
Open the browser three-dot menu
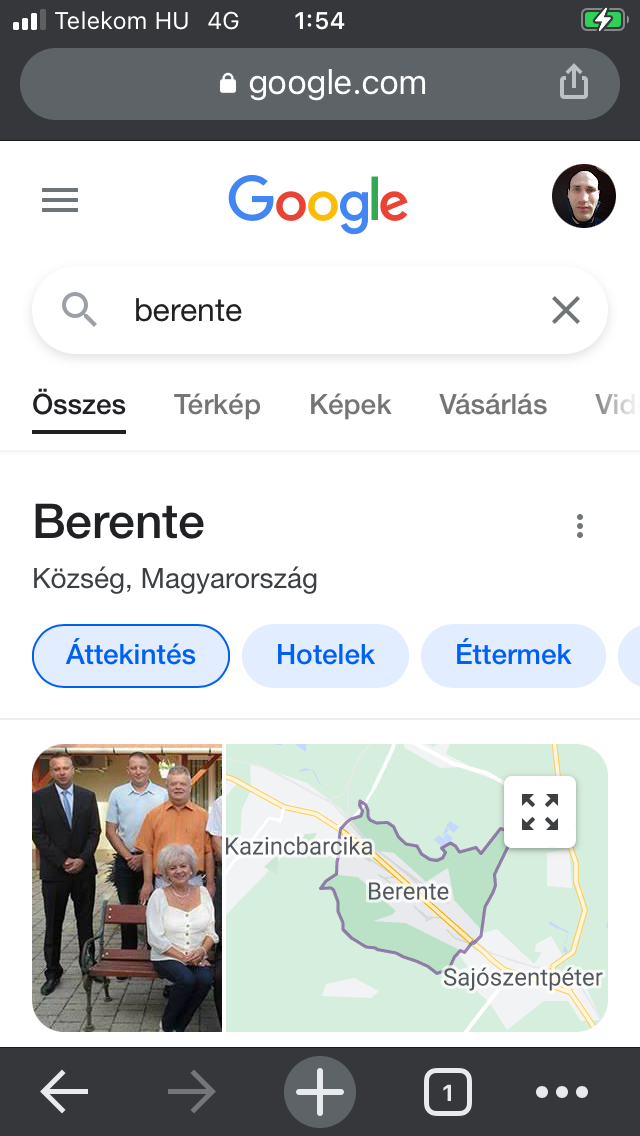point(562,1091)
